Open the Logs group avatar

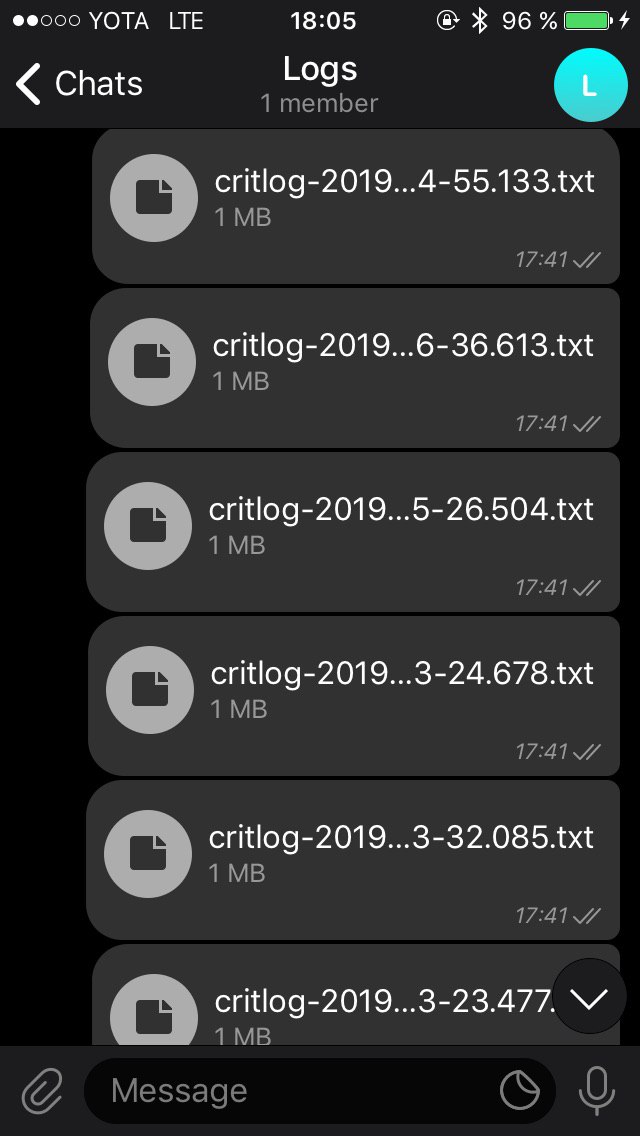[x=590, y=84]
